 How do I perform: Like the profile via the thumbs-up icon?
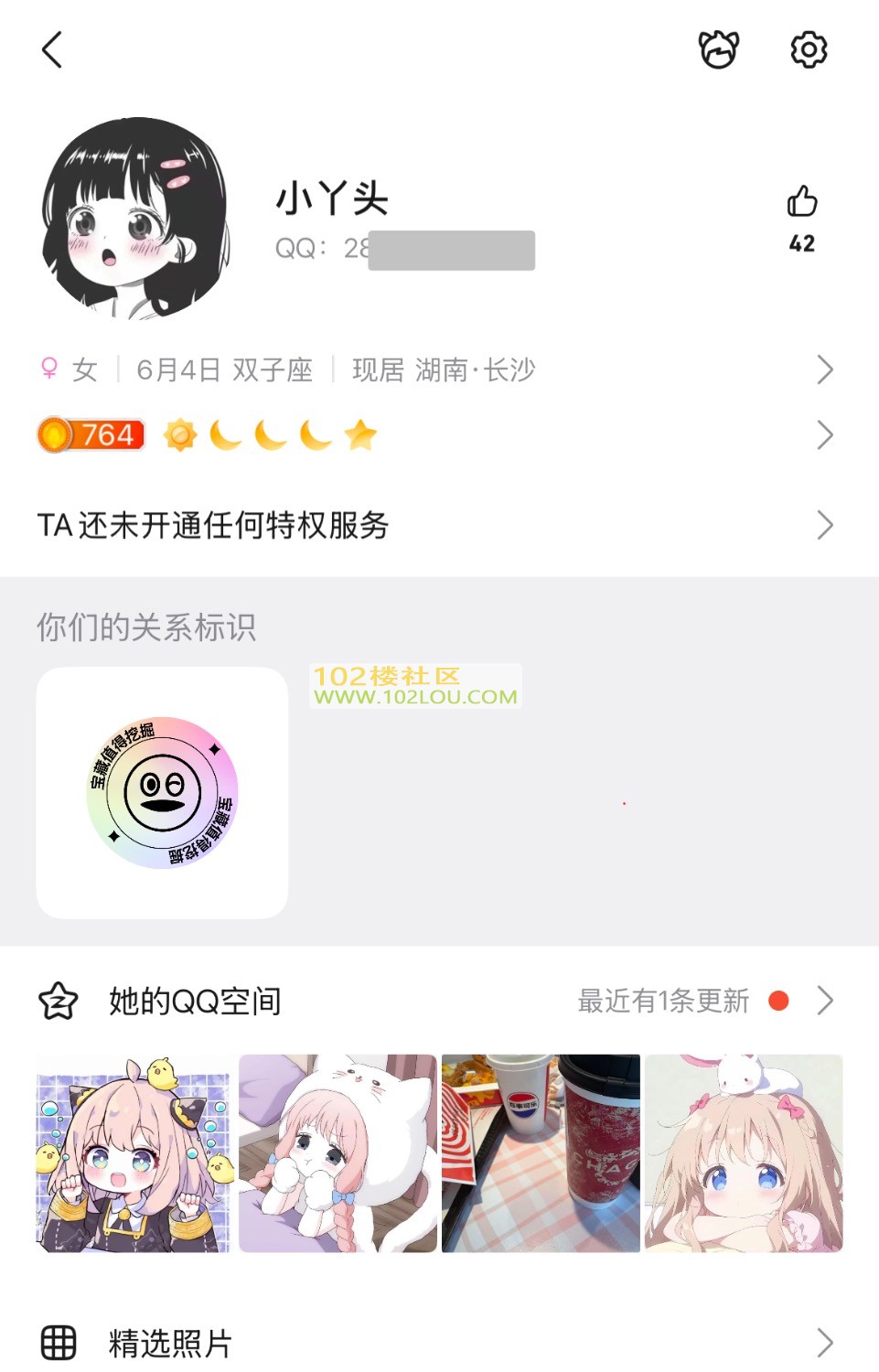coord(802,202)
